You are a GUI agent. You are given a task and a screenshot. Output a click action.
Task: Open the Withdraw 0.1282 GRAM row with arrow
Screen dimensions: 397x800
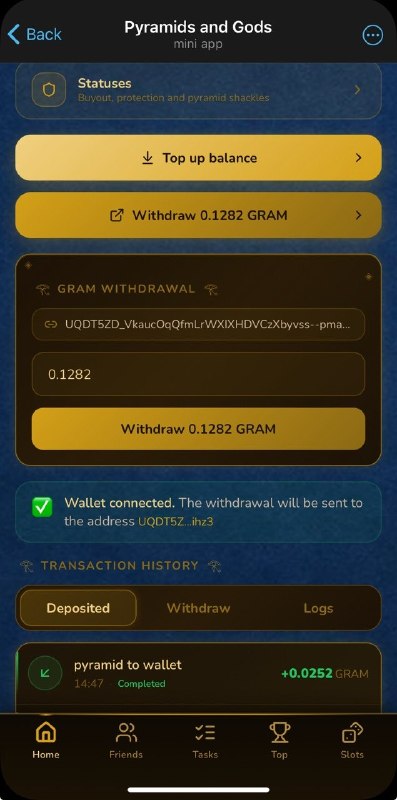click(198, 215)
